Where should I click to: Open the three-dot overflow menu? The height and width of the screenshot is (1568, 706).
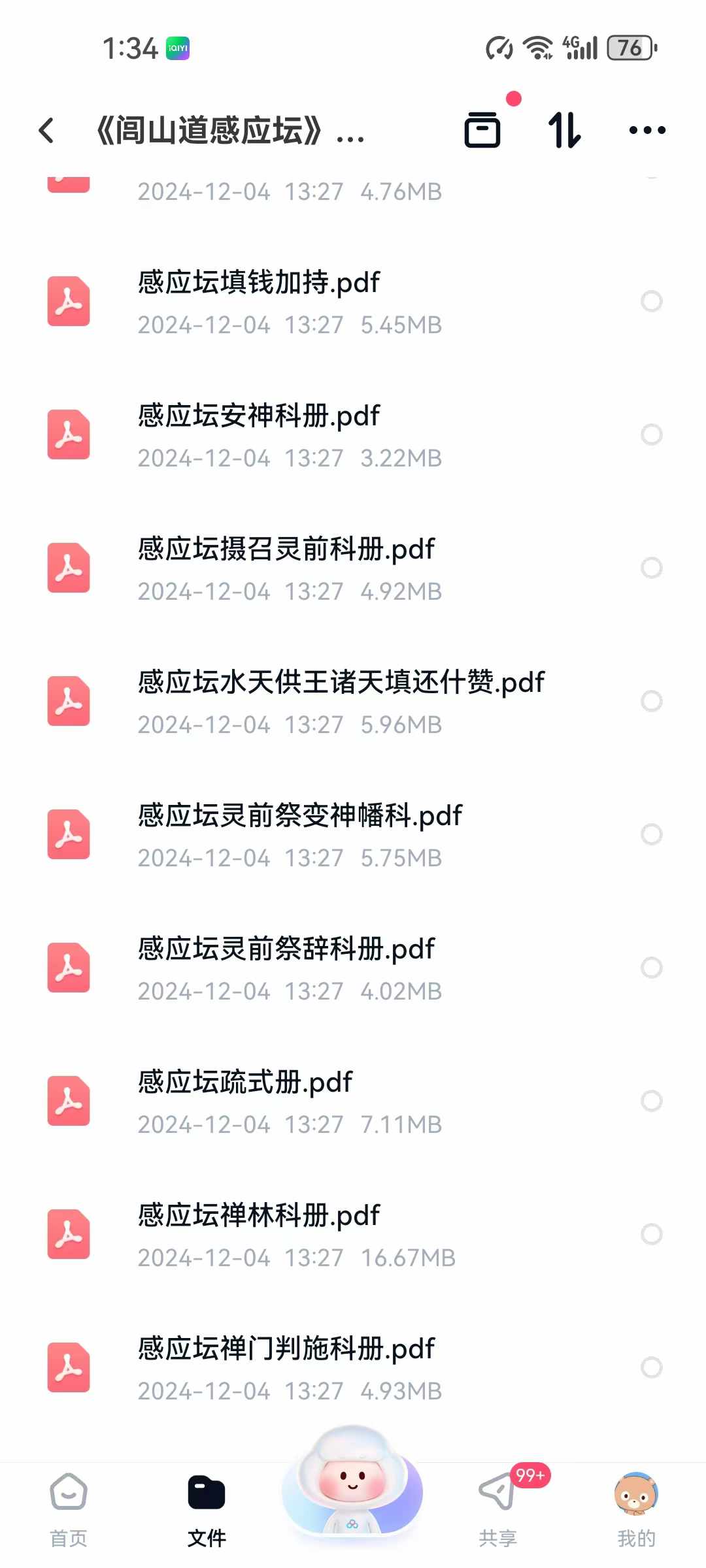(x=647, y=130)
